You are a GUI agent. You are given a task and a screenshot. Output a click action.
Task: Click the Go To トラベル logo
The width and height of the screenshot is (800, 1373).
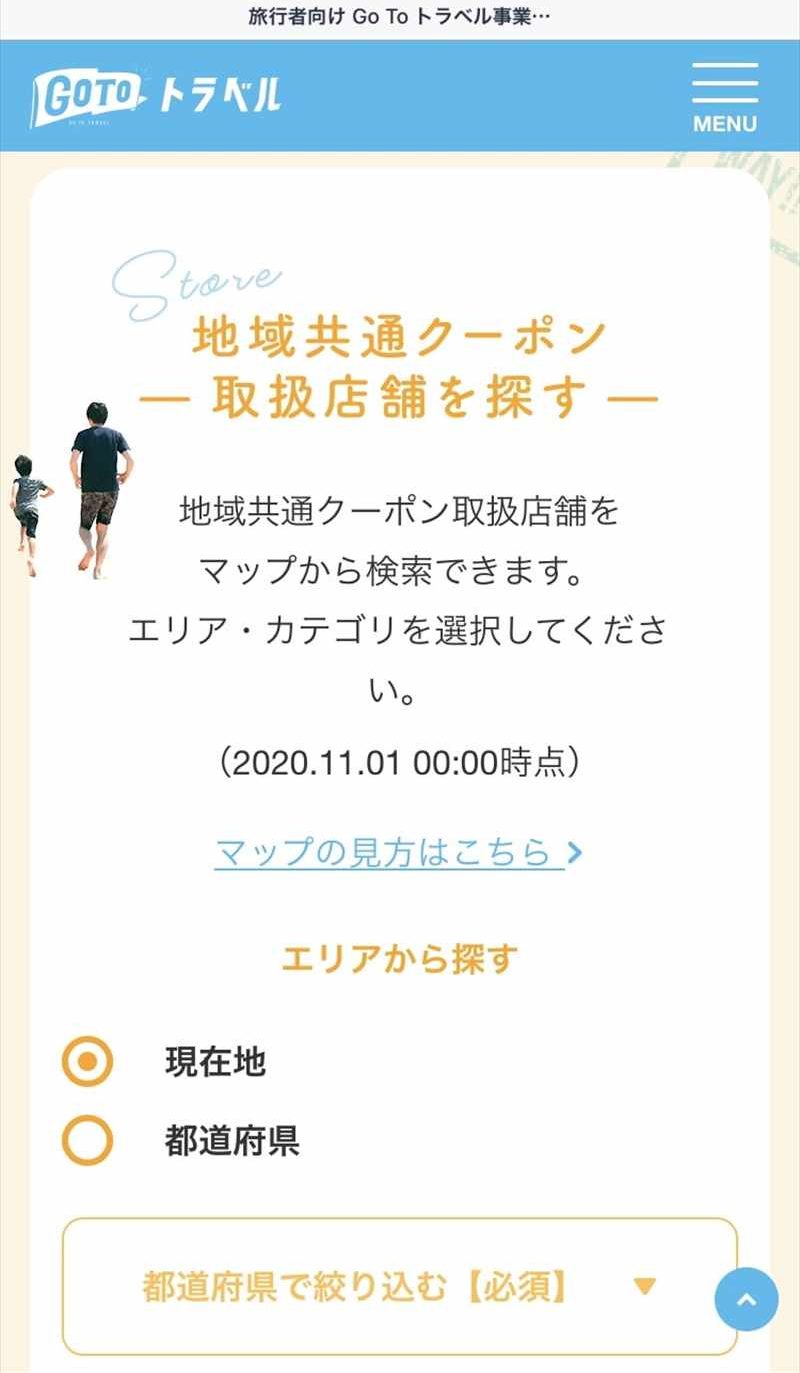coord(160,95)
